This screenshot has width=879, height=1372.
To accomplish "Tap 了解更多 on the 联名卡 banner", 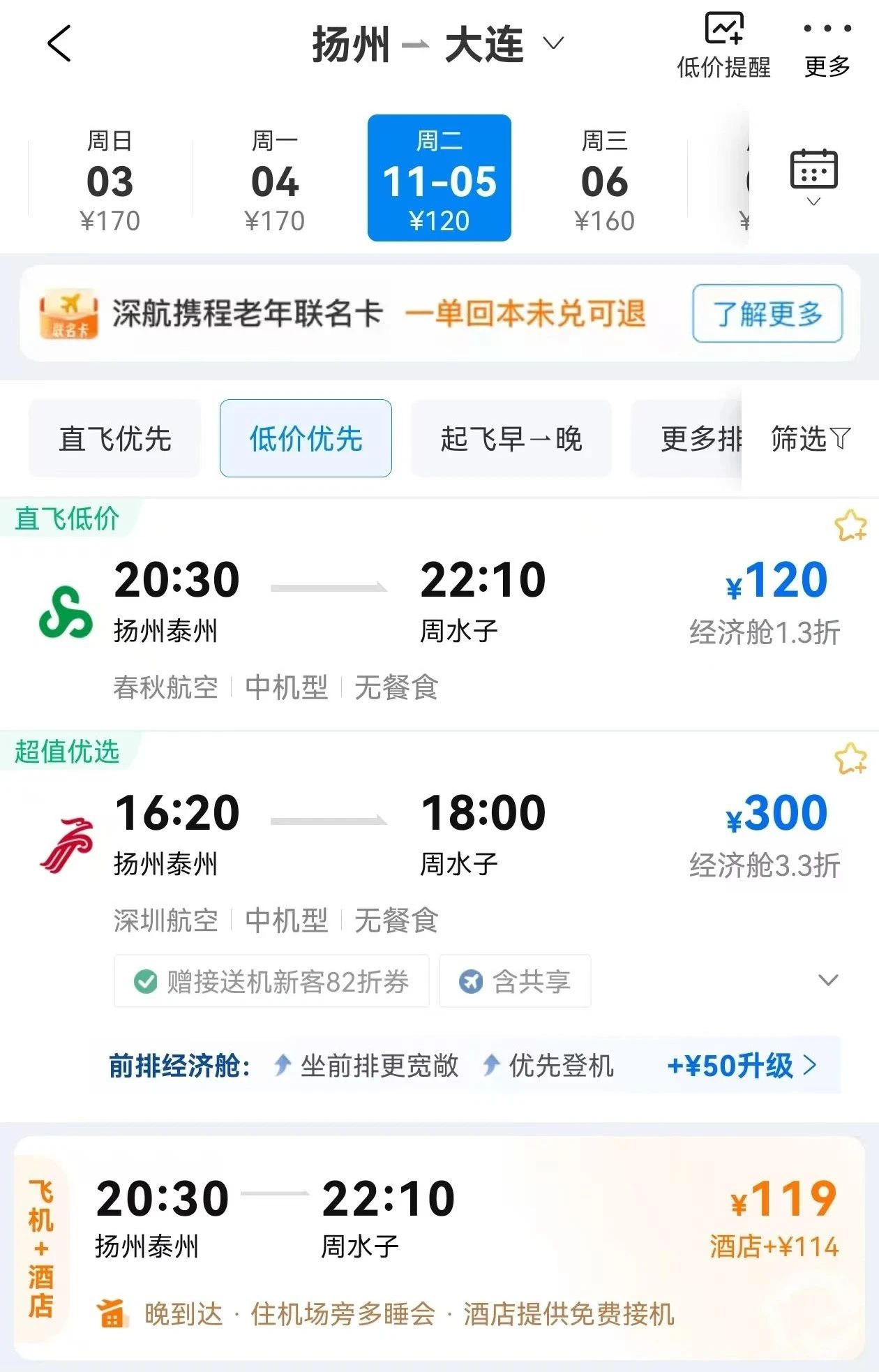I will tap(767, 313).
